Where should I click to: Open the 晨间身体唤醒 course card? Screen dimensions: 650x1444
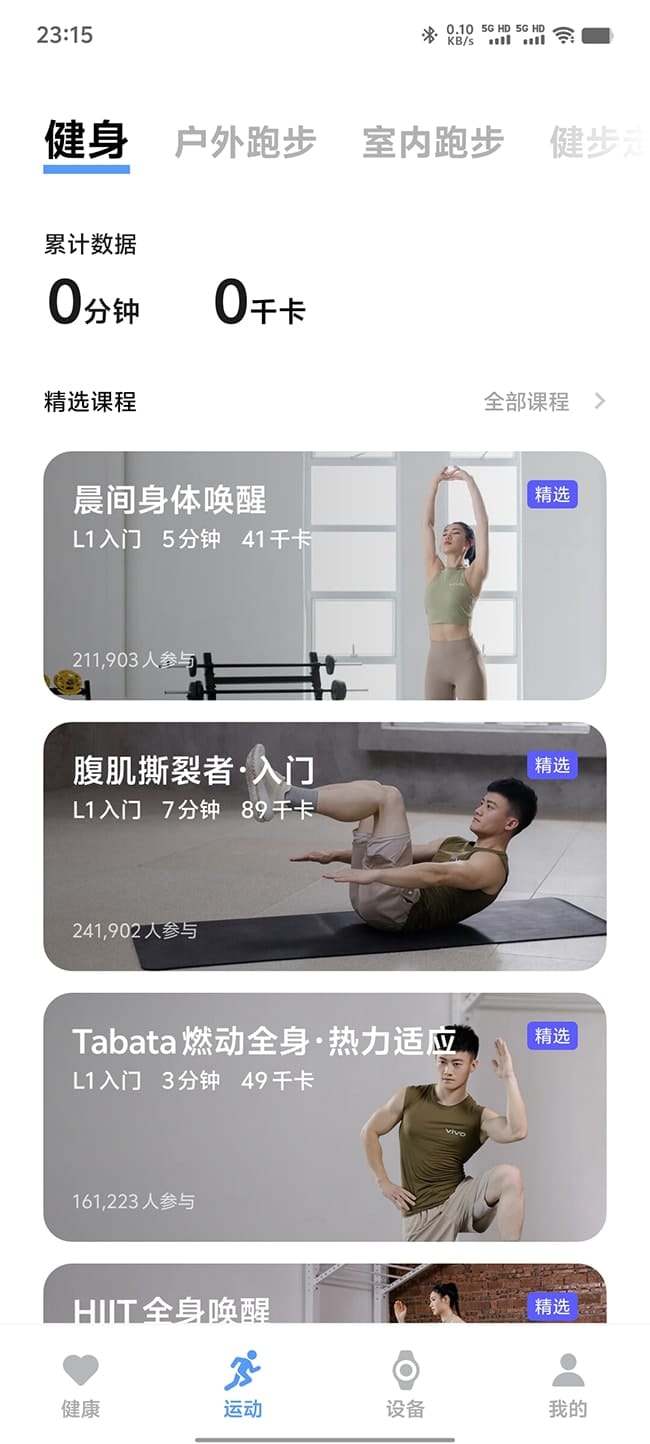tap(324, 575)
